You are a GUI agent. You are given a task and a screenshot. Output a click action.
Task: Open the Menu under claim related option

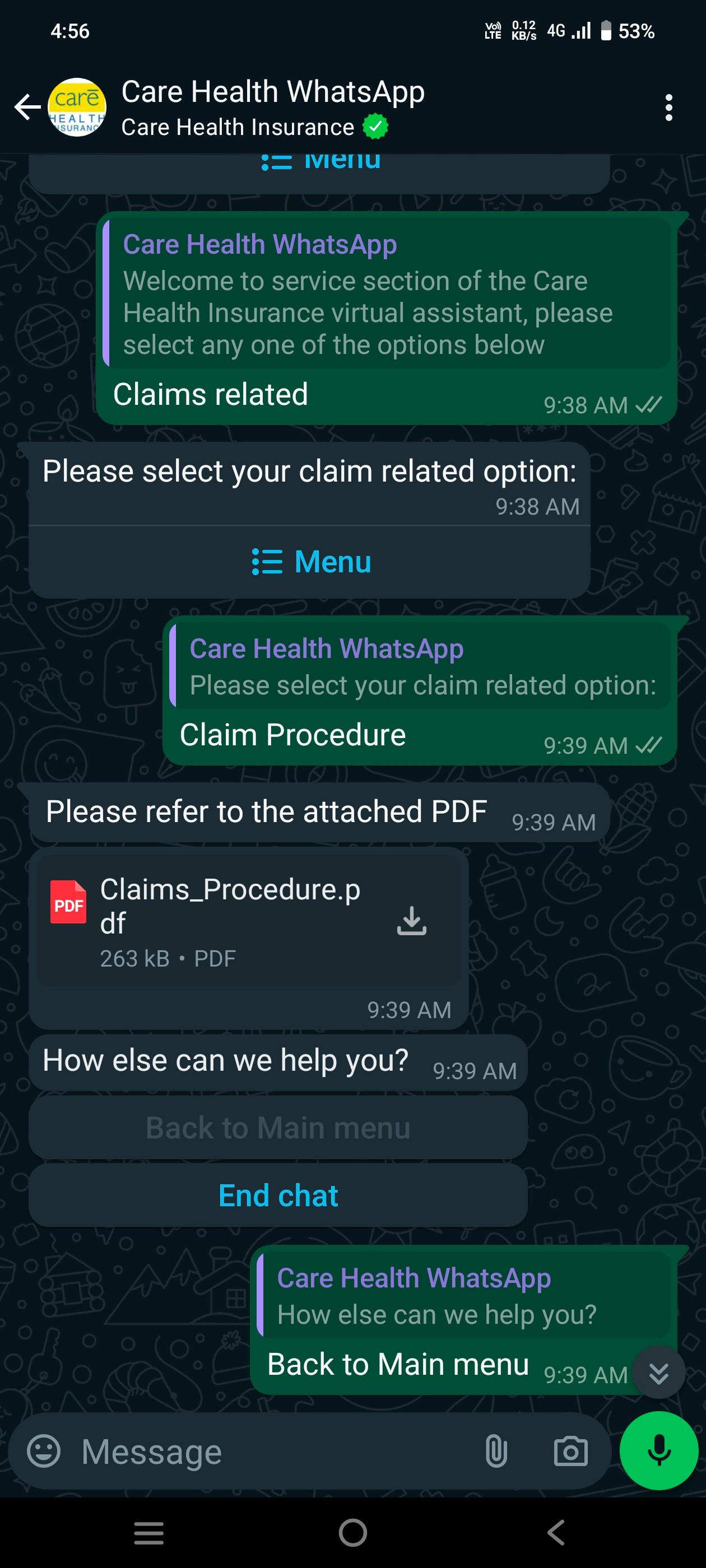tap(310, 561)
